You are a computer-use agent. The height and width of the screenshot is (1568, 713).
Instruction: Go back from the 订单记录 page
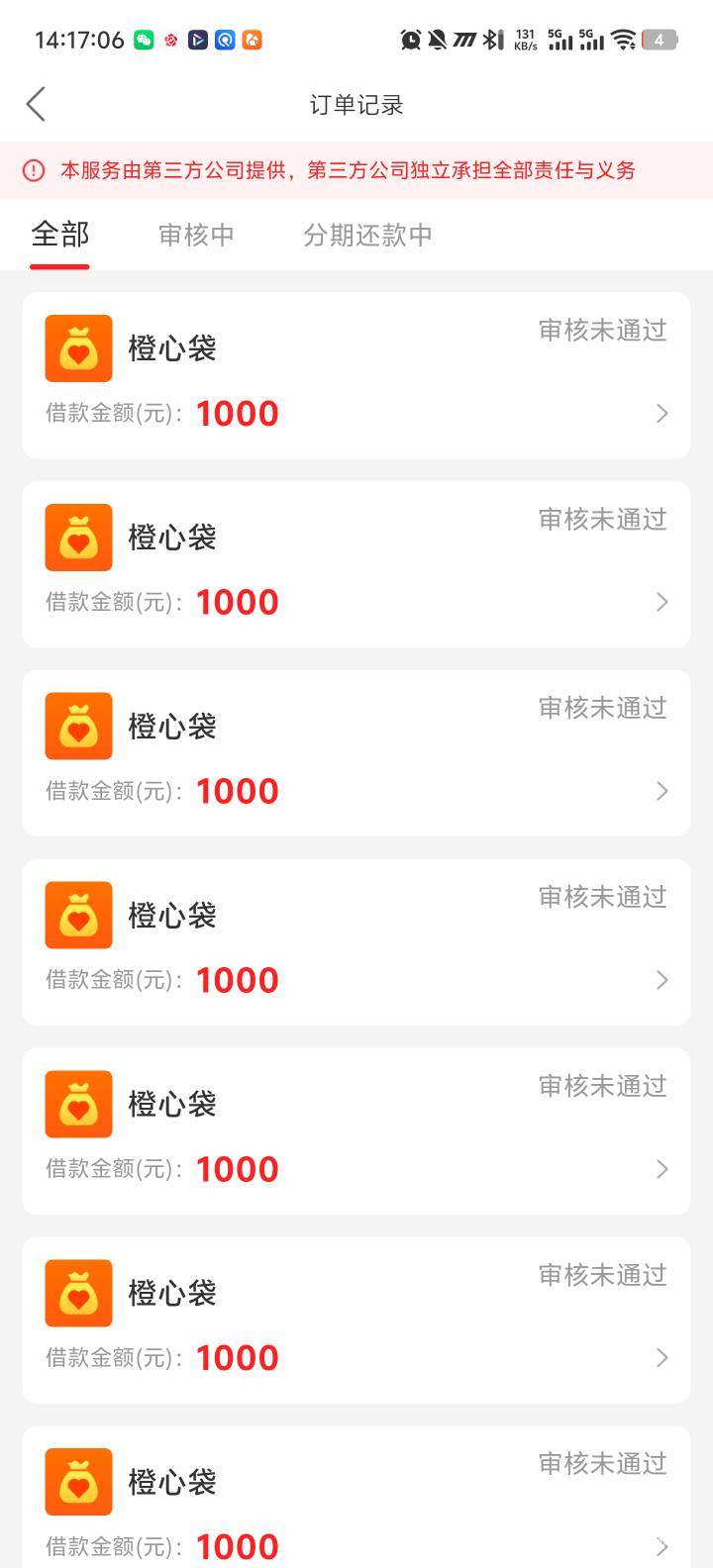(37, 104)
